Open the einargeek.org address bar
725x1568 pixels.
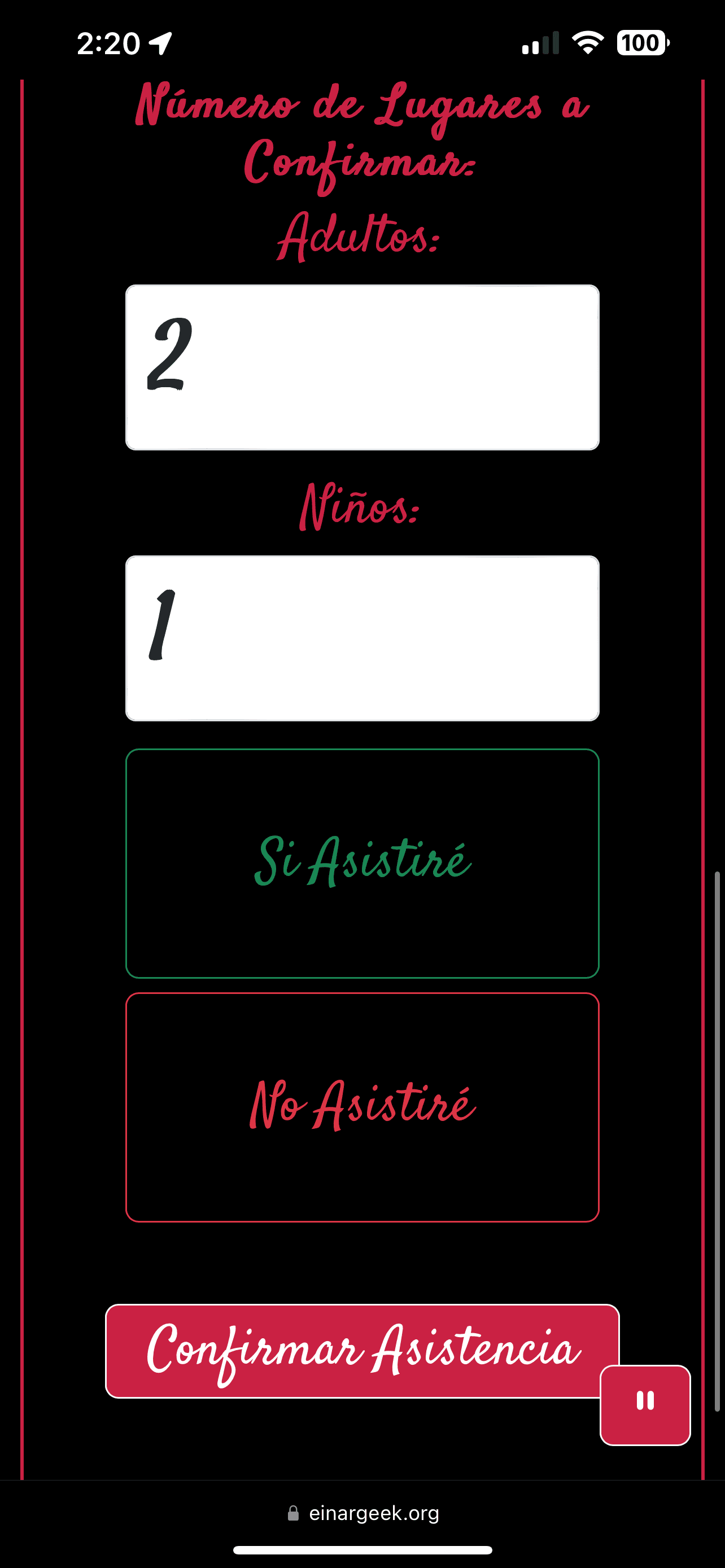click(x=363, y=1513)
